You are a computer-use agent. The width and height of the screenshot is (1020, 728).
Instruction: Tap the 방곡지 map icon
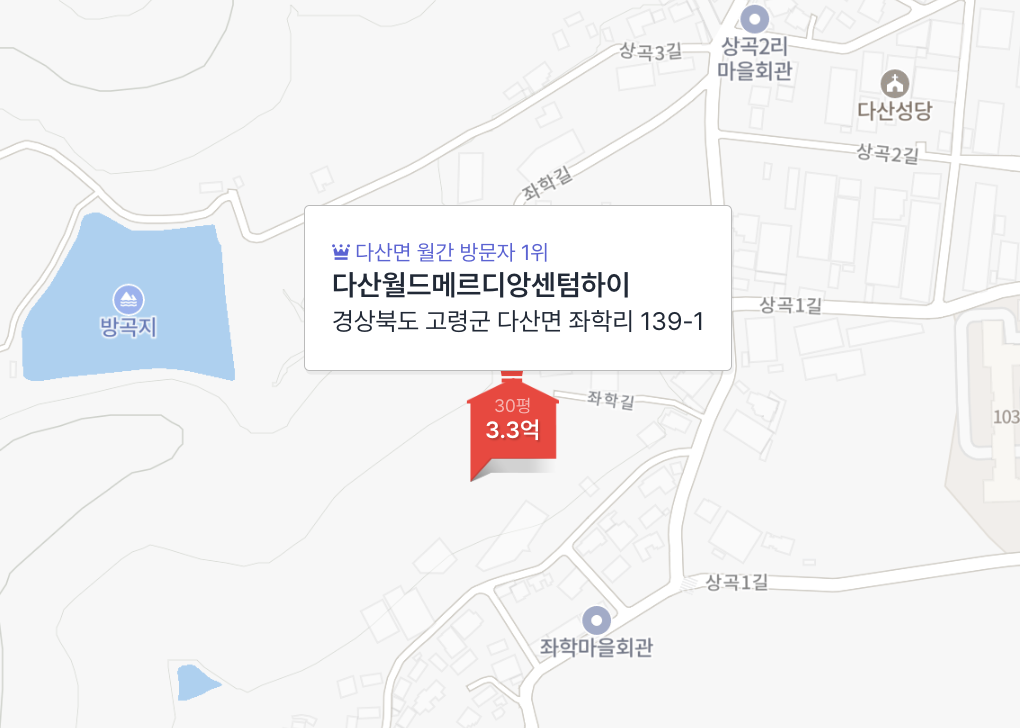click(128, 298)
